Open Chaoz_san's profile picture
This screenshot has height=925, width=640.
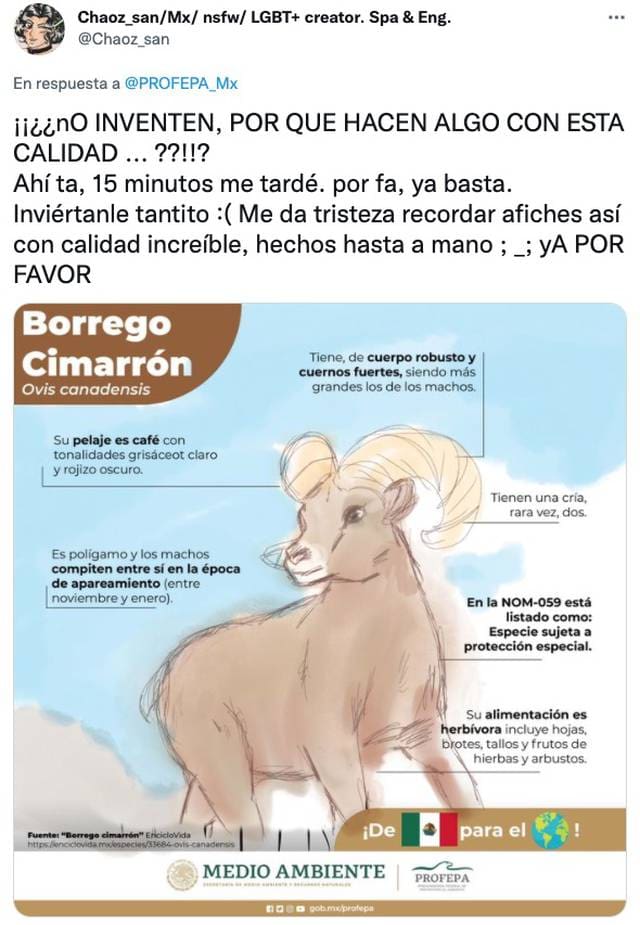(40, 29)
